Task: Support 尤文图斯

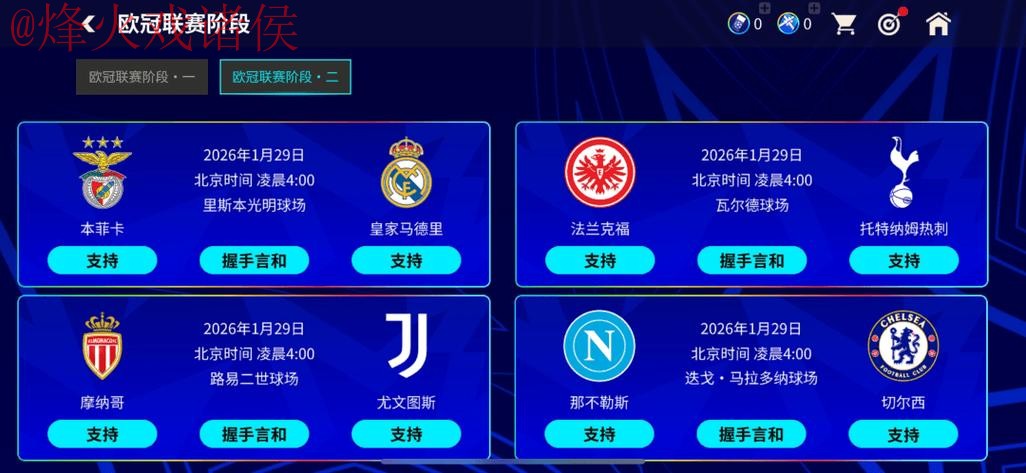Action: point(406,434)
